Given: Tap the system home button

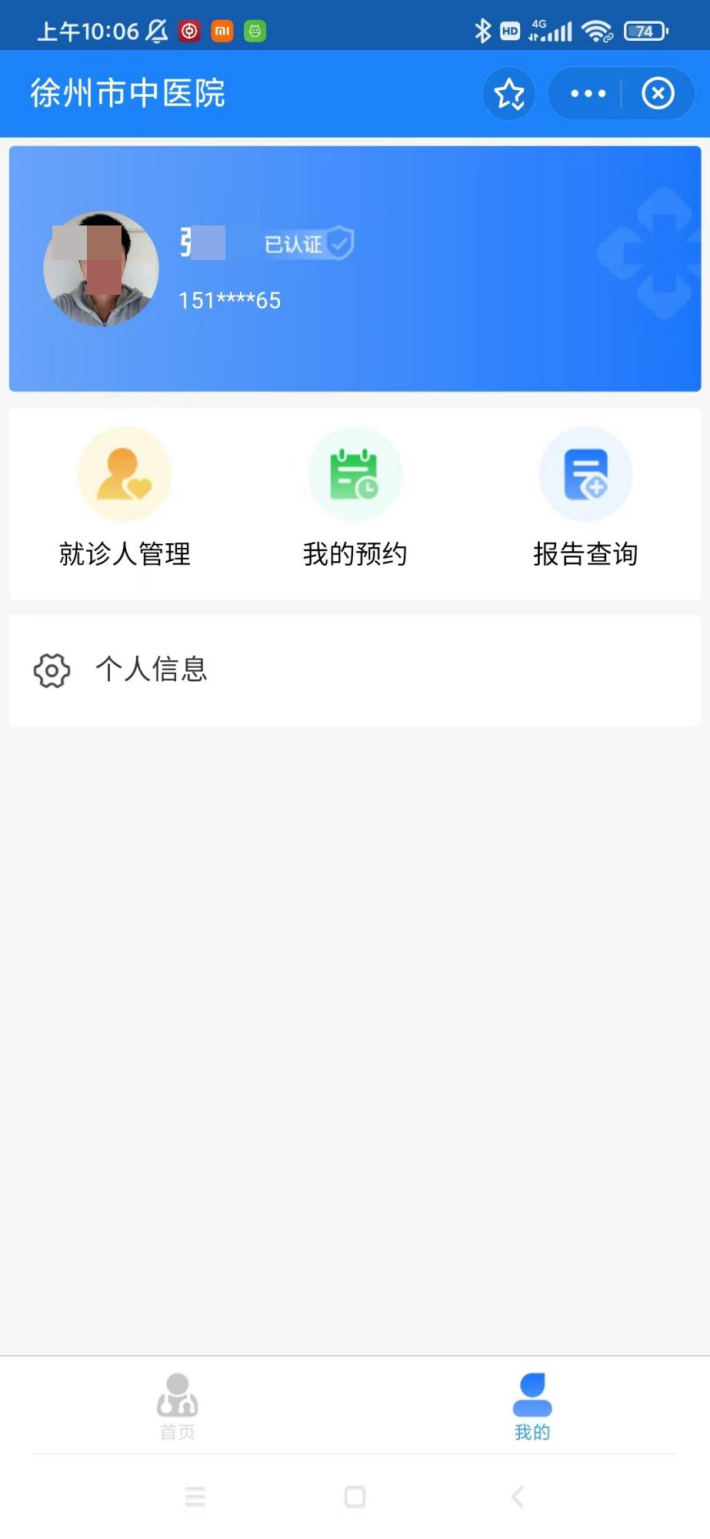Looking at the screenshot, I should coord(355,1496).
